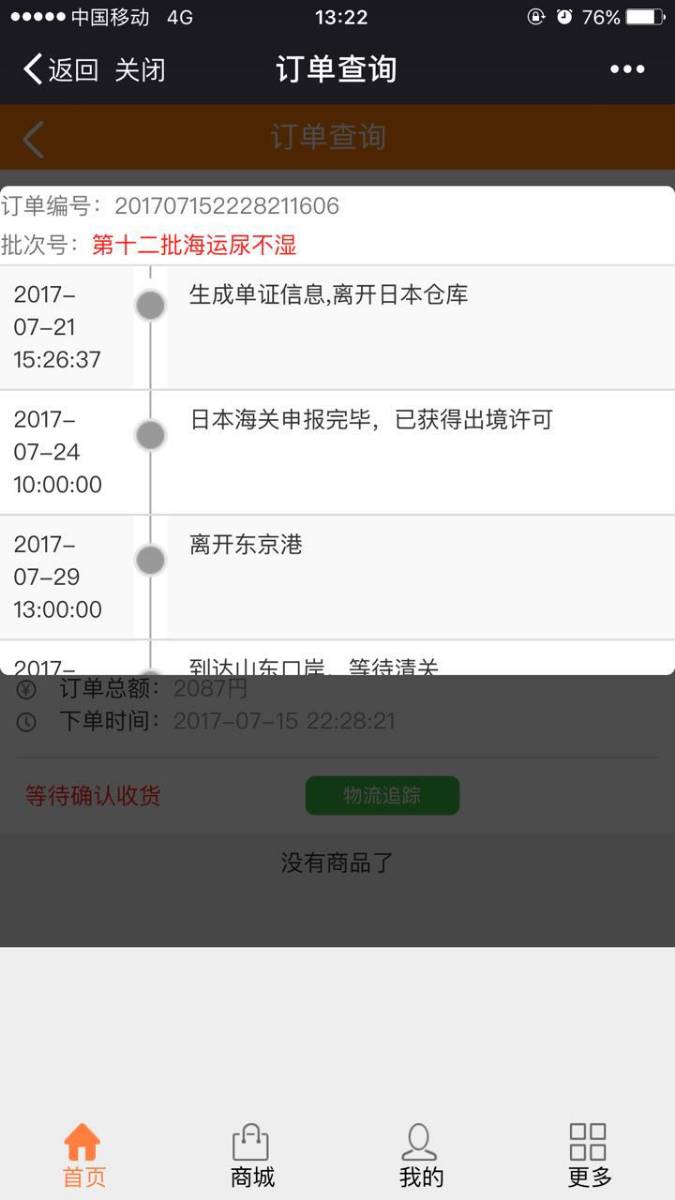The width and height of the screenshot is (675, 1200).
Task: Open the 商城 tab
Action: 252,1156
